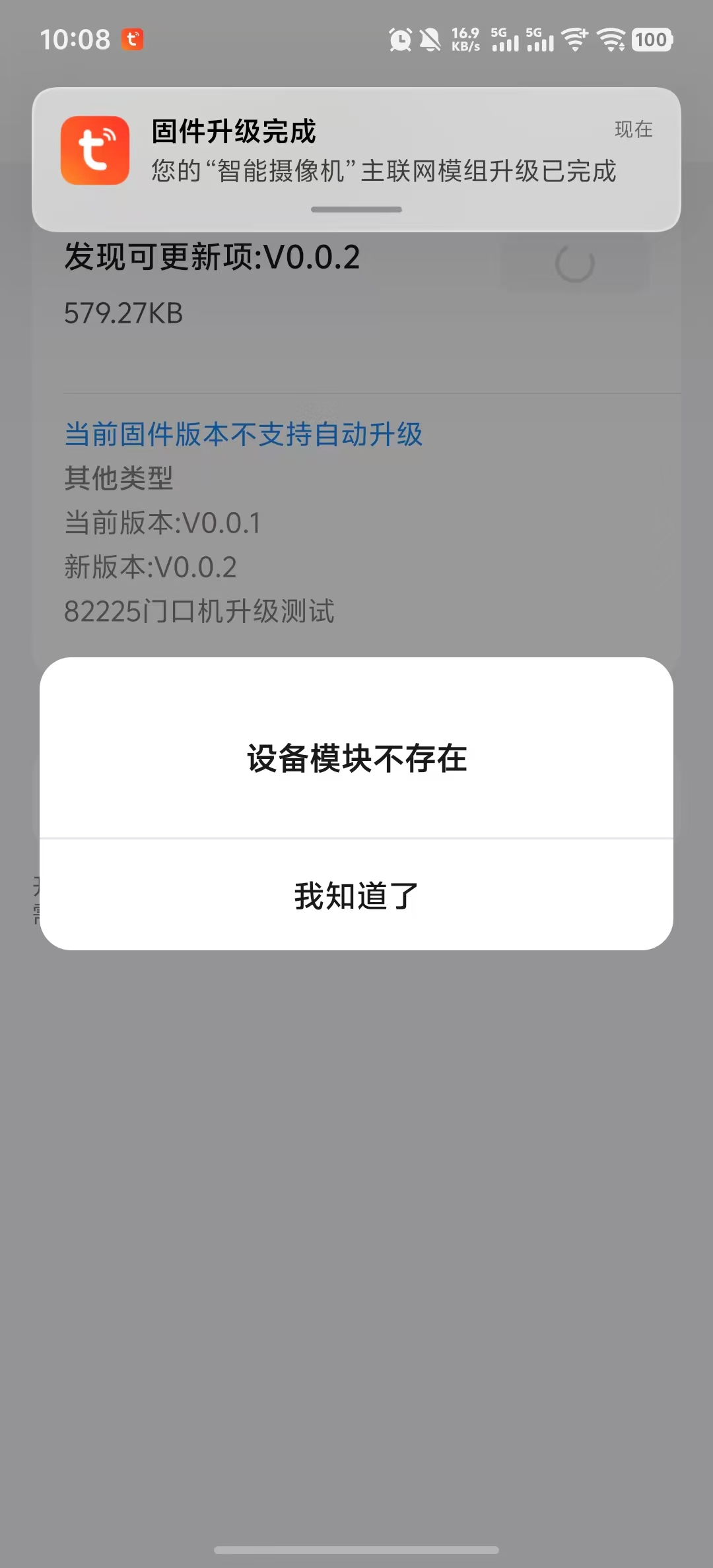Tap the battery indicator showing 100
The height and width of the screenshot is (1568, 713).
coord(650,40)
